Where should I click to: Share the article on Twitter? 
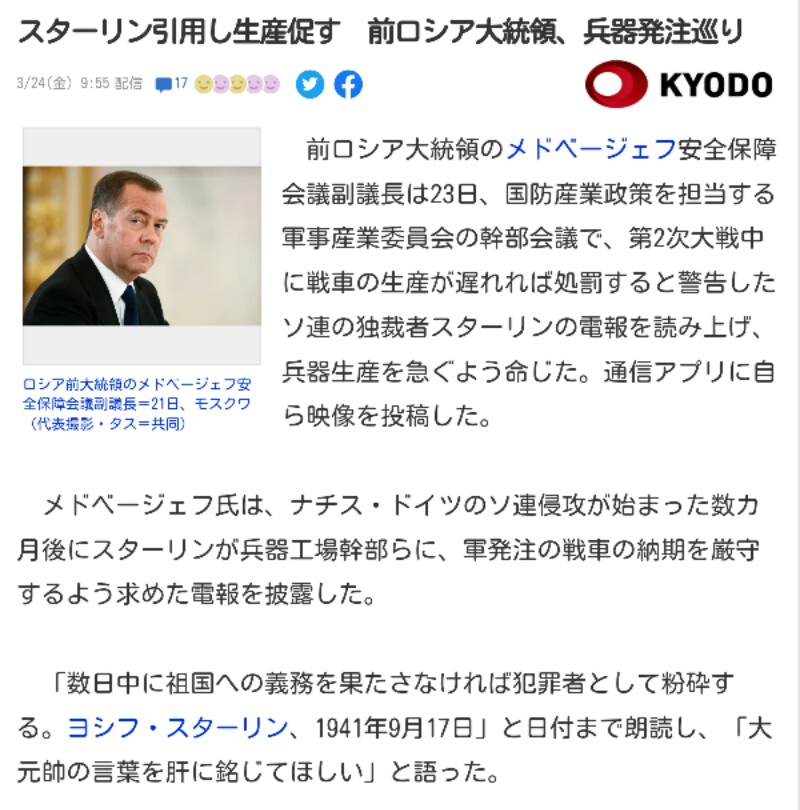[309, 86]
